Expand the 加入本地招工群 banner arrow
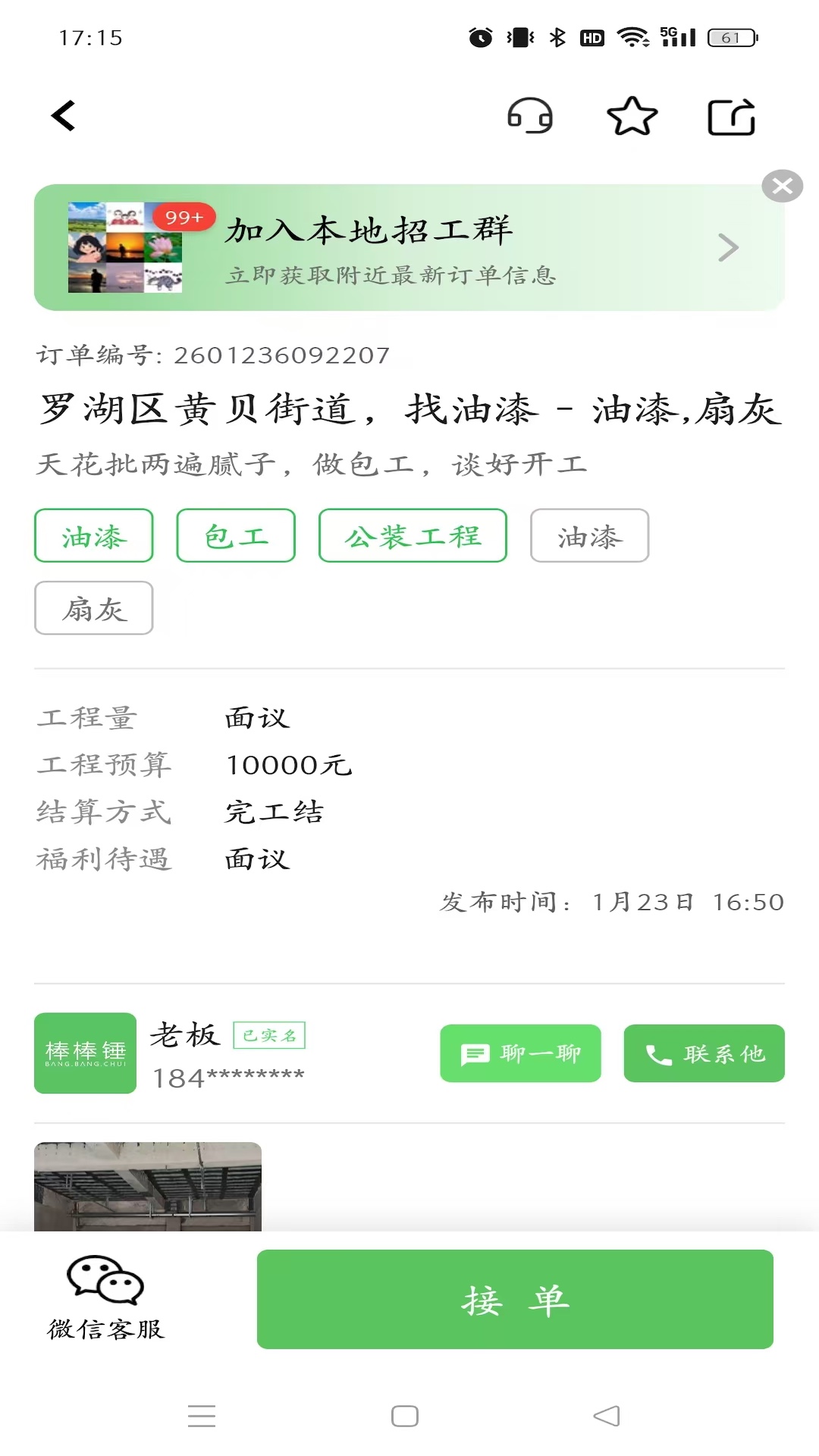 tap(727, 247)
